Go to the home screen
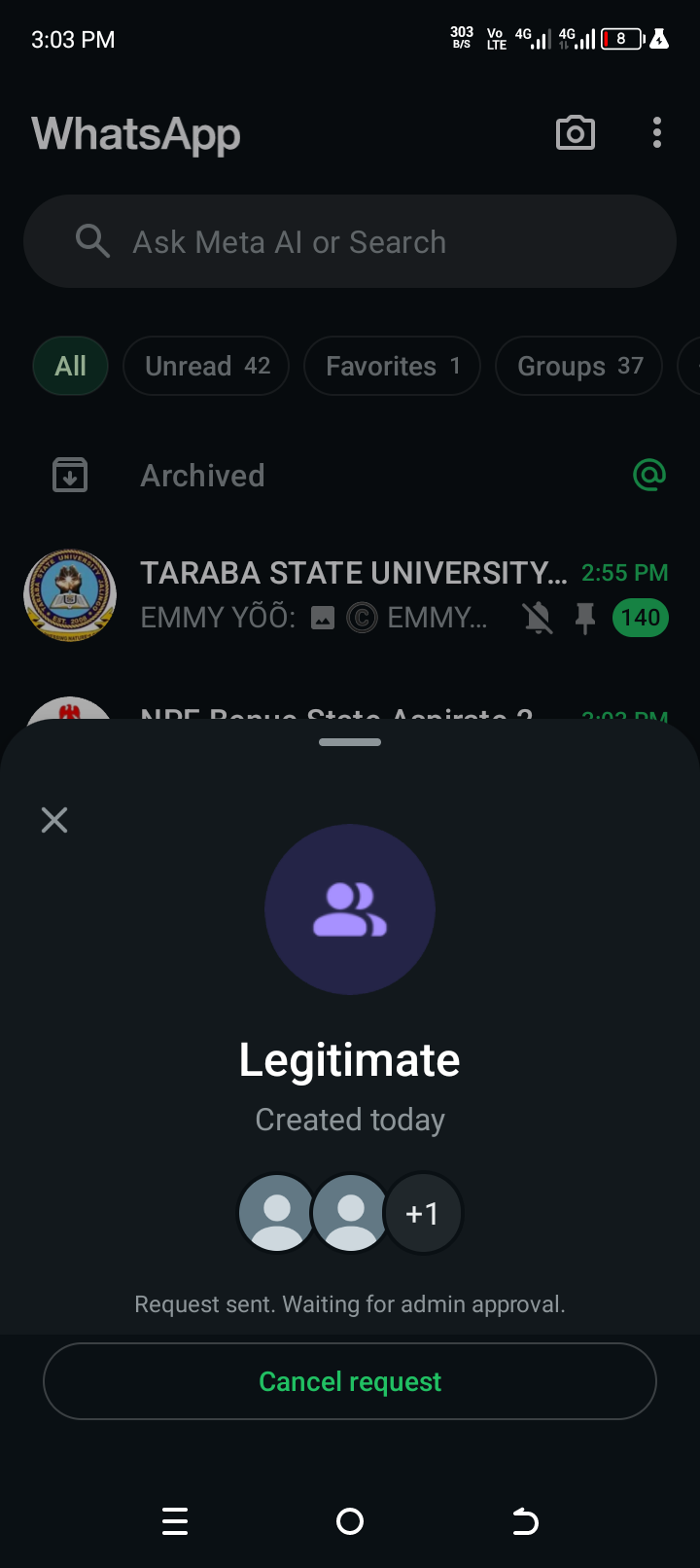700x1568 pixels. [350, 1521]
